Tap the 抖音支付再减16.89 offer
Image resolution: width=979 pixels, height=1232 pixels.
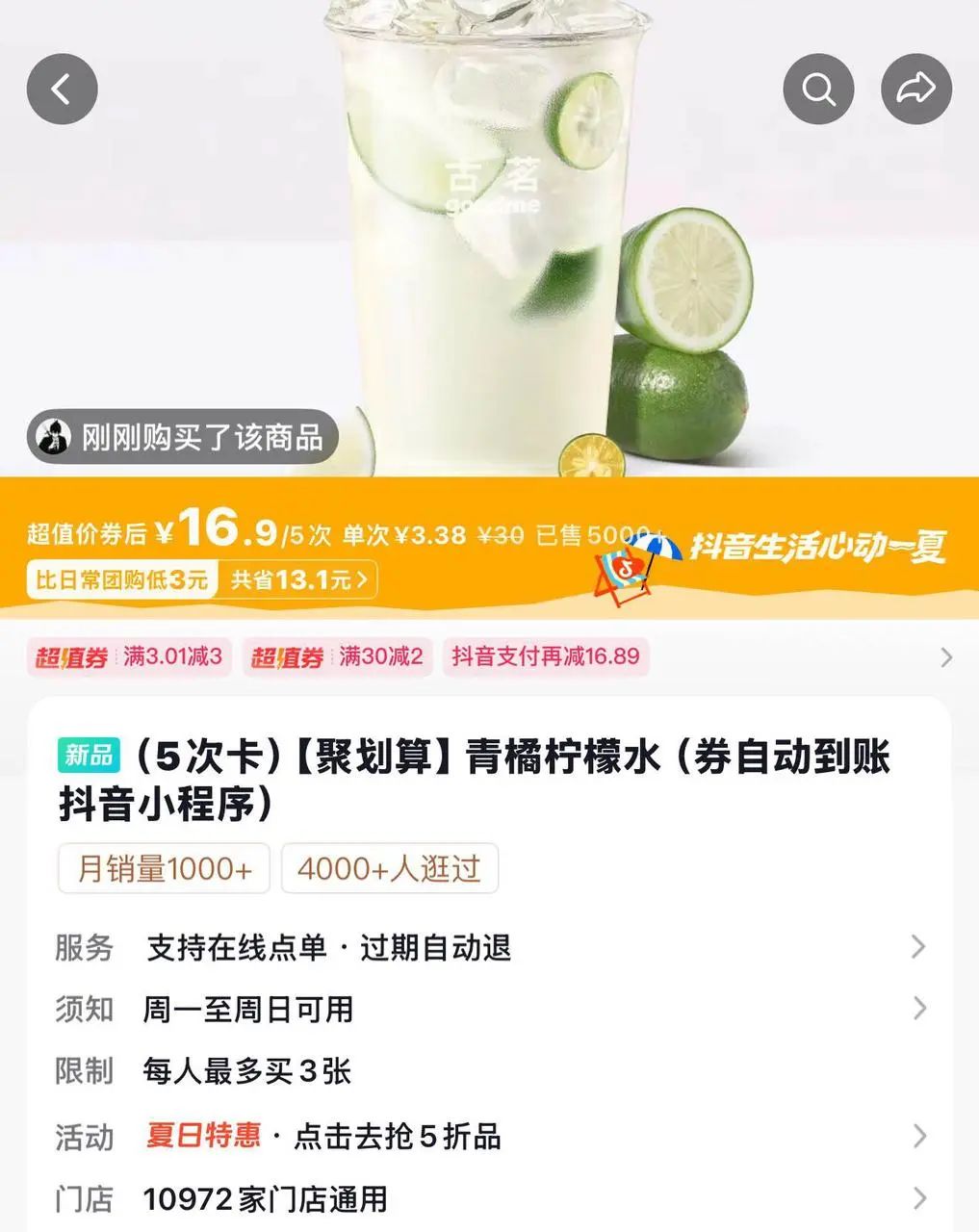click(x=545, y=657)
